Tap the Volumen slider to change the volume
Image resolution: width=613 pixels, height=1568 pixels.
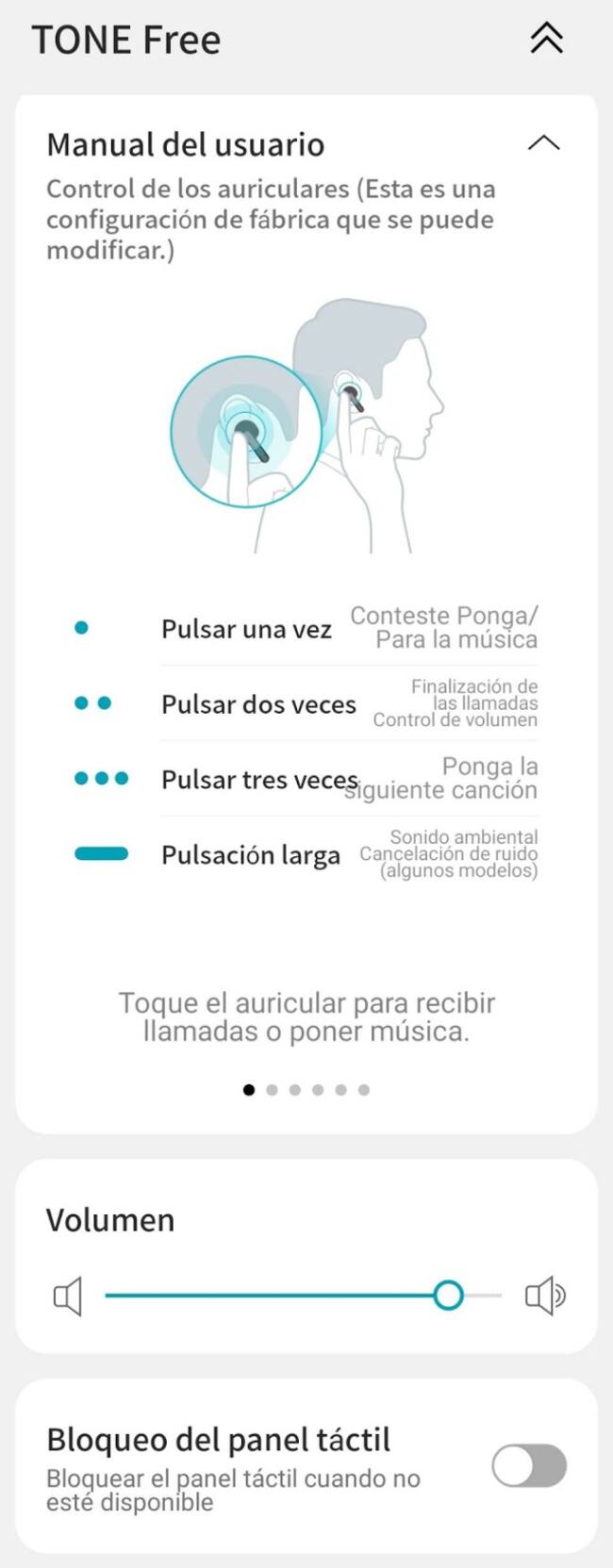tap(302, 1296)
